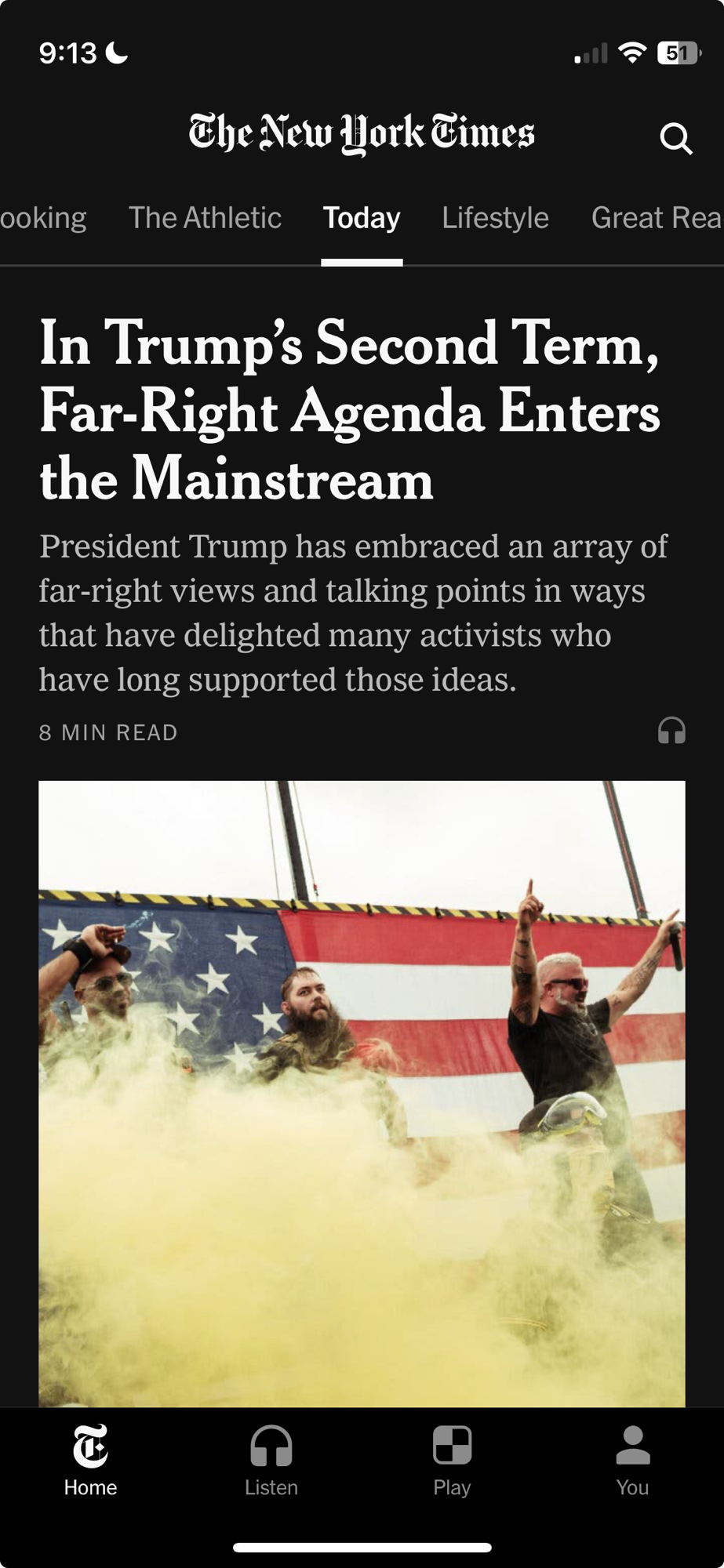724x1568 pixels.
Task: Open the You profile tab
Action: 632,1460
